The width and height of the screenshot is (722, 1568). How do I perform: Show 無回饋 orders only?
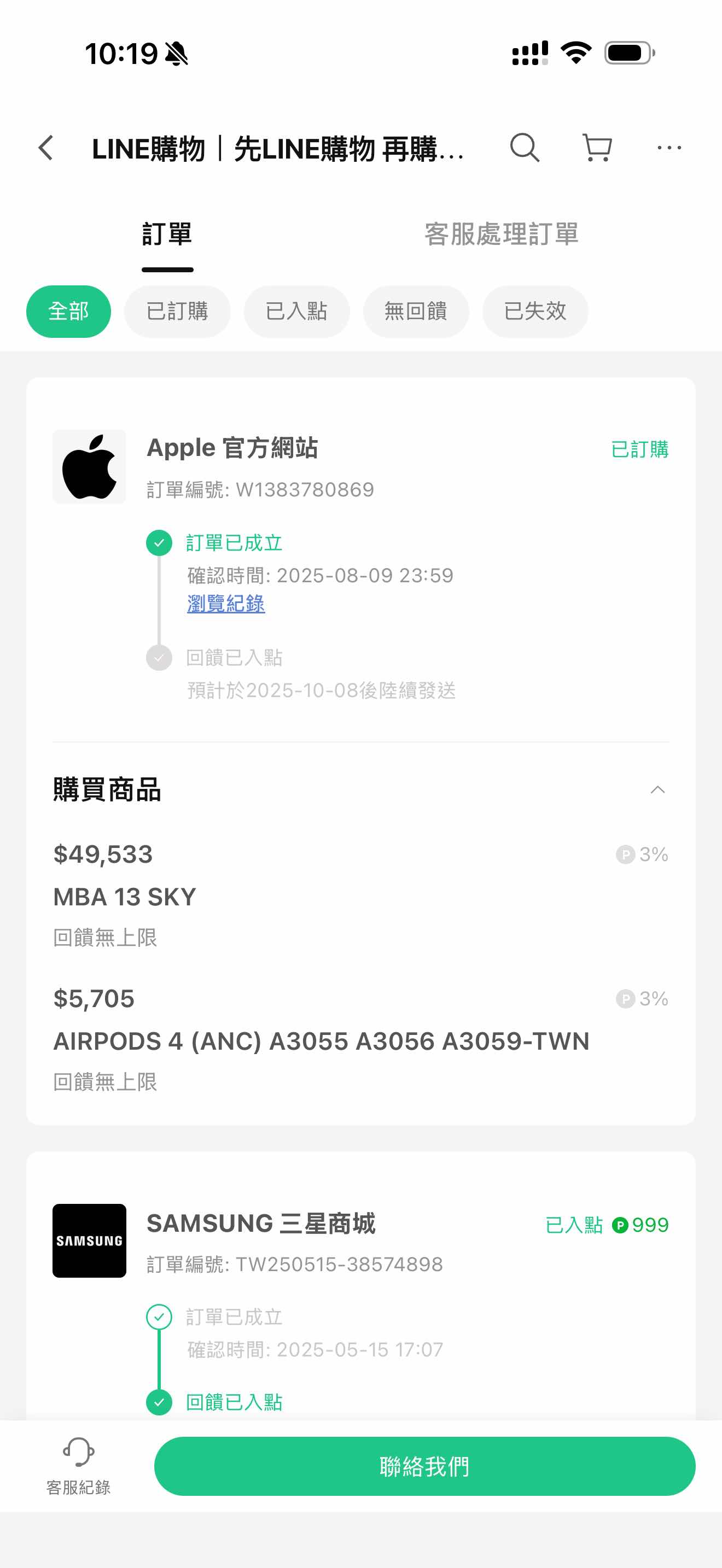pos(416,312)
